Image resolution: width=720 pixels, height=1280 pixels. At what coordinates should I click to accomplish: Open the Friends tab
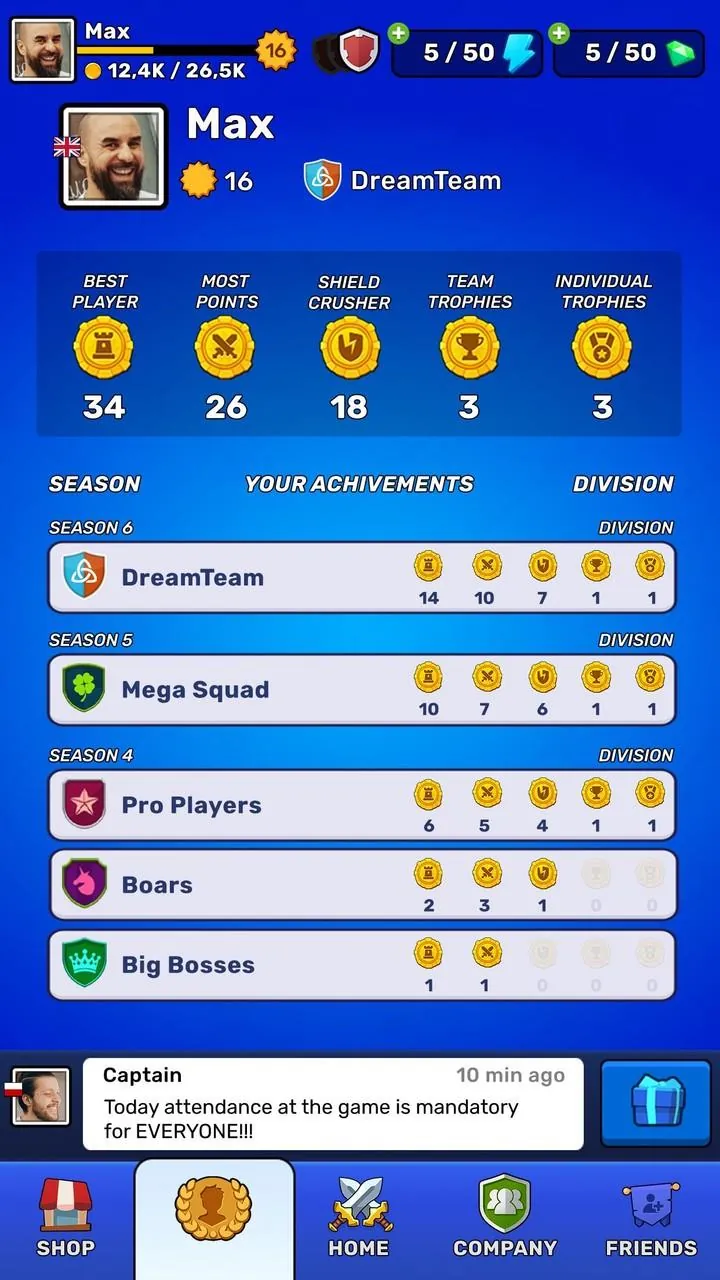[x=651, y=1218]
